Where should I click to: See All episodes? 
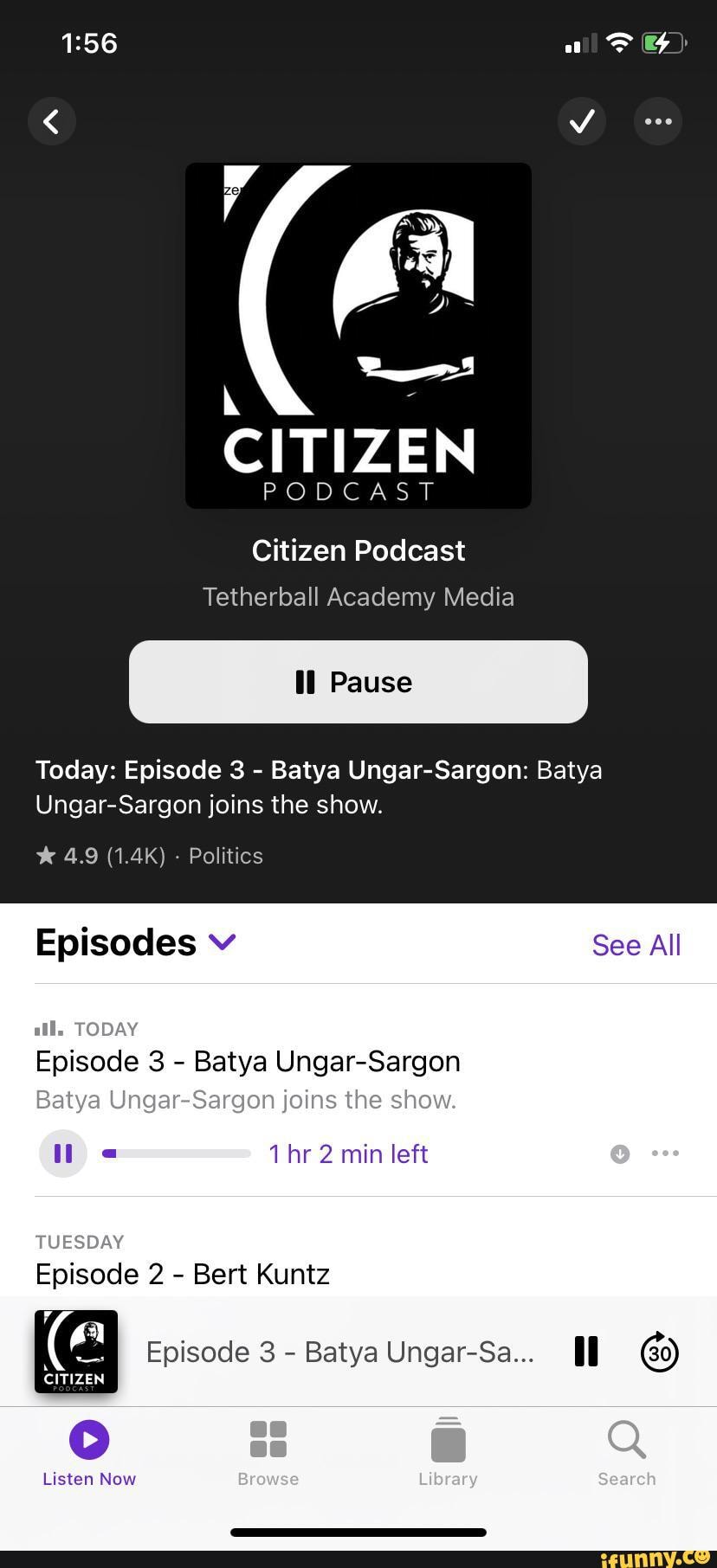coord(636,945)
